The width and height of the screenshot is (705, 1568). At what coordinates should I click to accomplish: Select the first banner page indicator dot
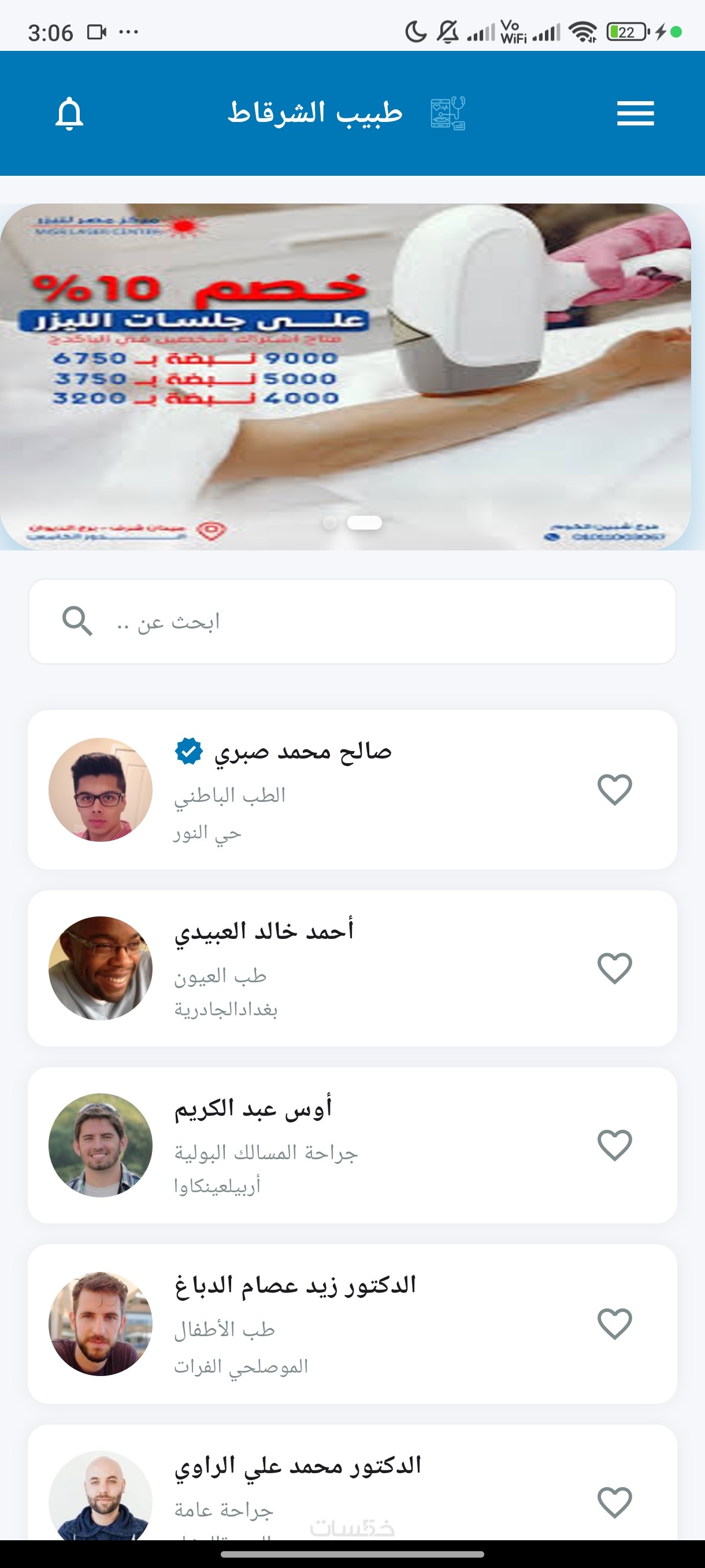click(329, 522)
